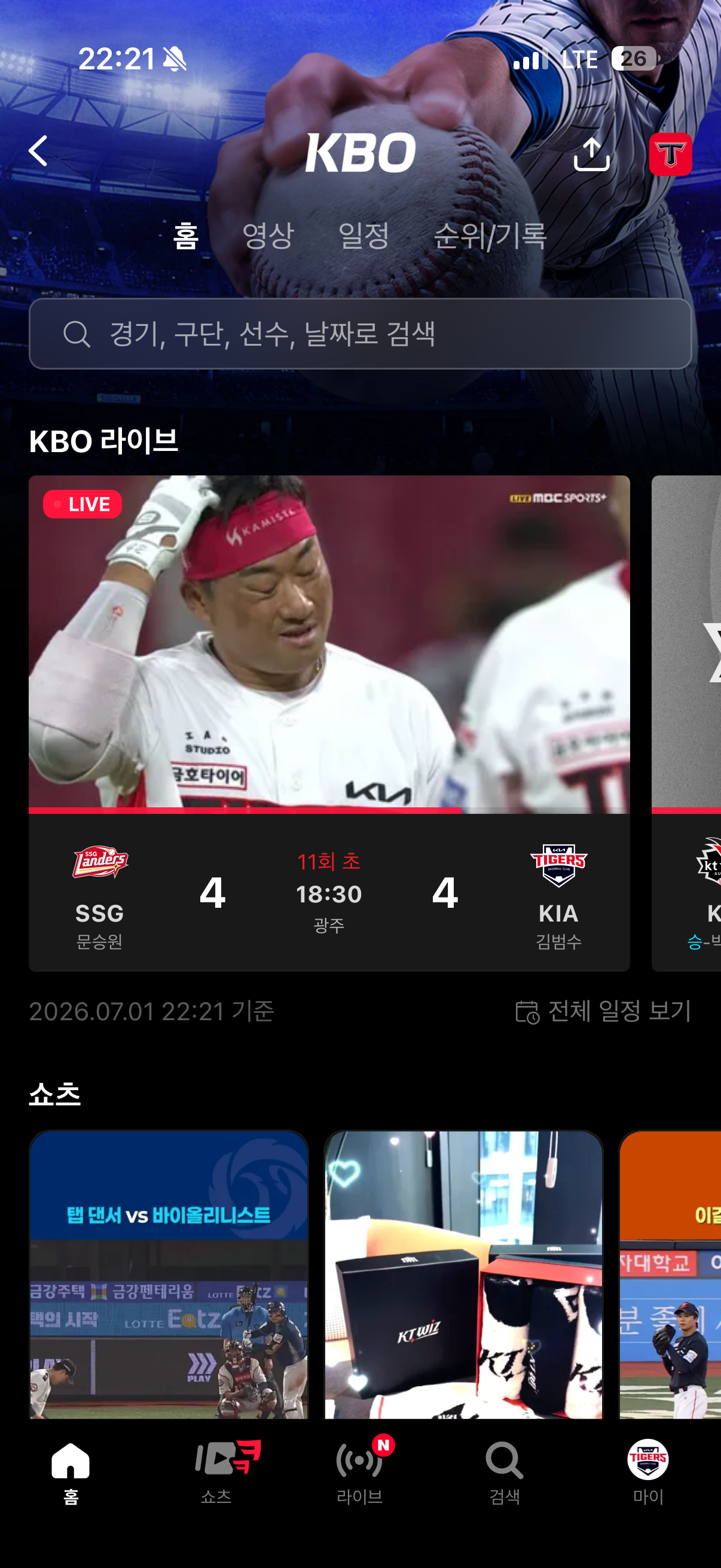Open the partially visible kt live card

click(x=686, y=722)
